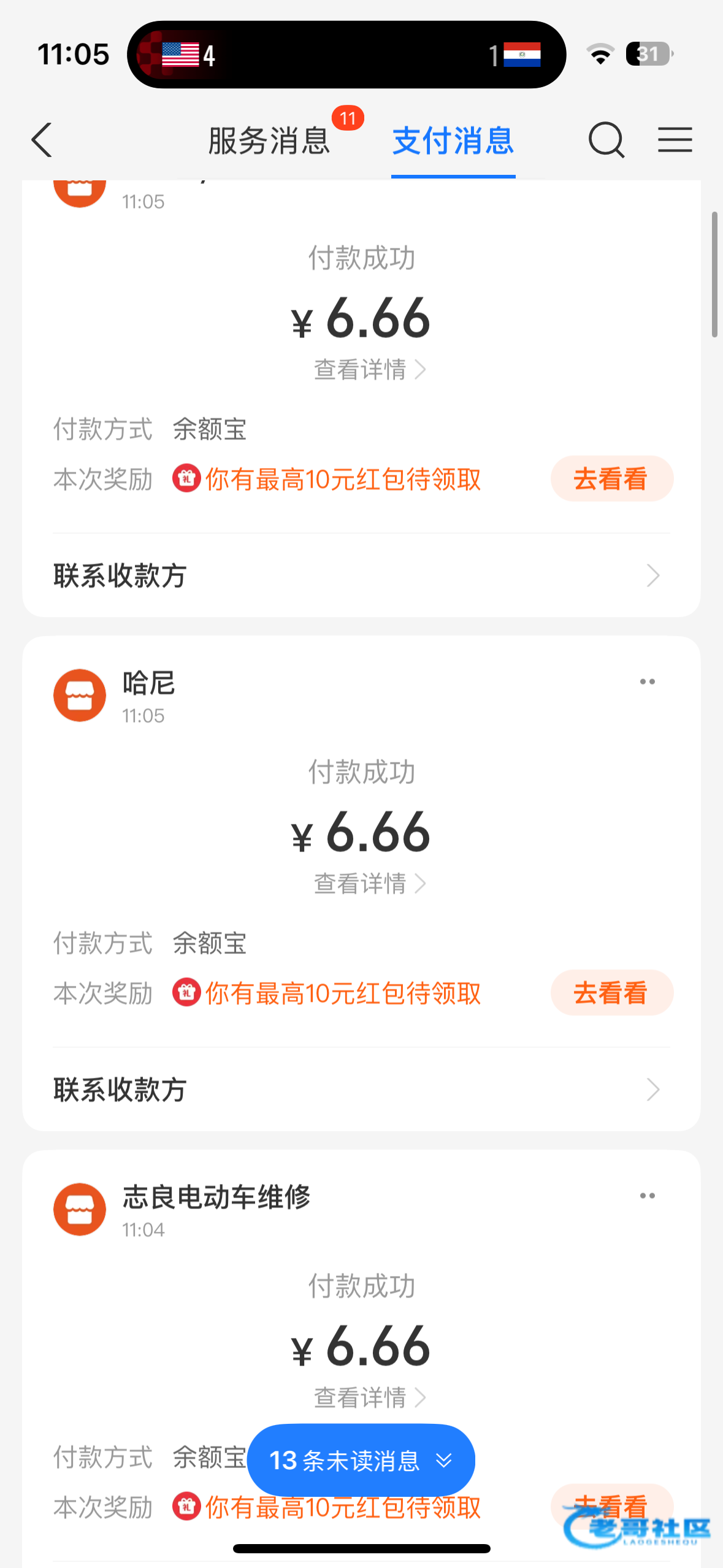Screen dimensions: 723x1568
Task: Tap 去看看 in the 哈尼 card
Action: click(x=611, y=993)
